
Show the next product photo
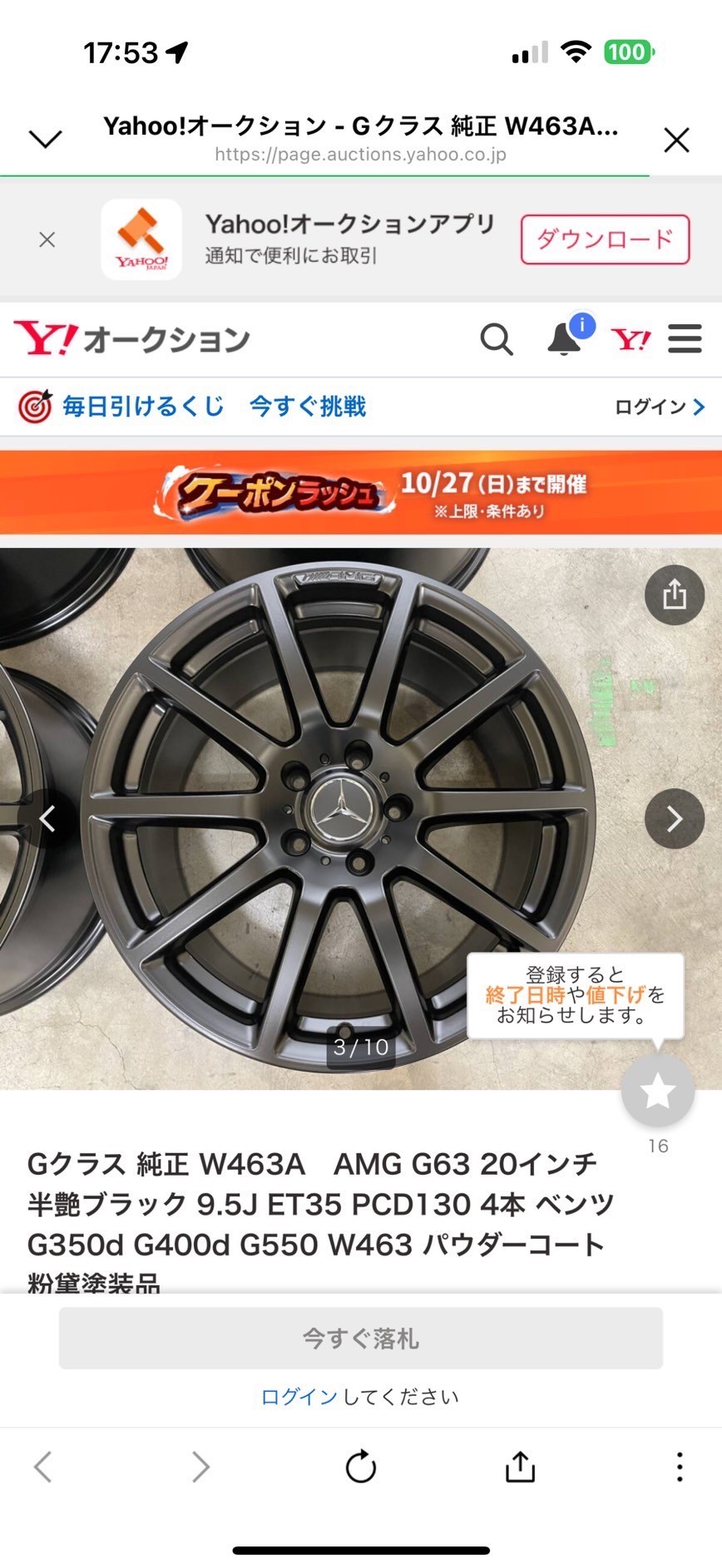coord(675,819)
